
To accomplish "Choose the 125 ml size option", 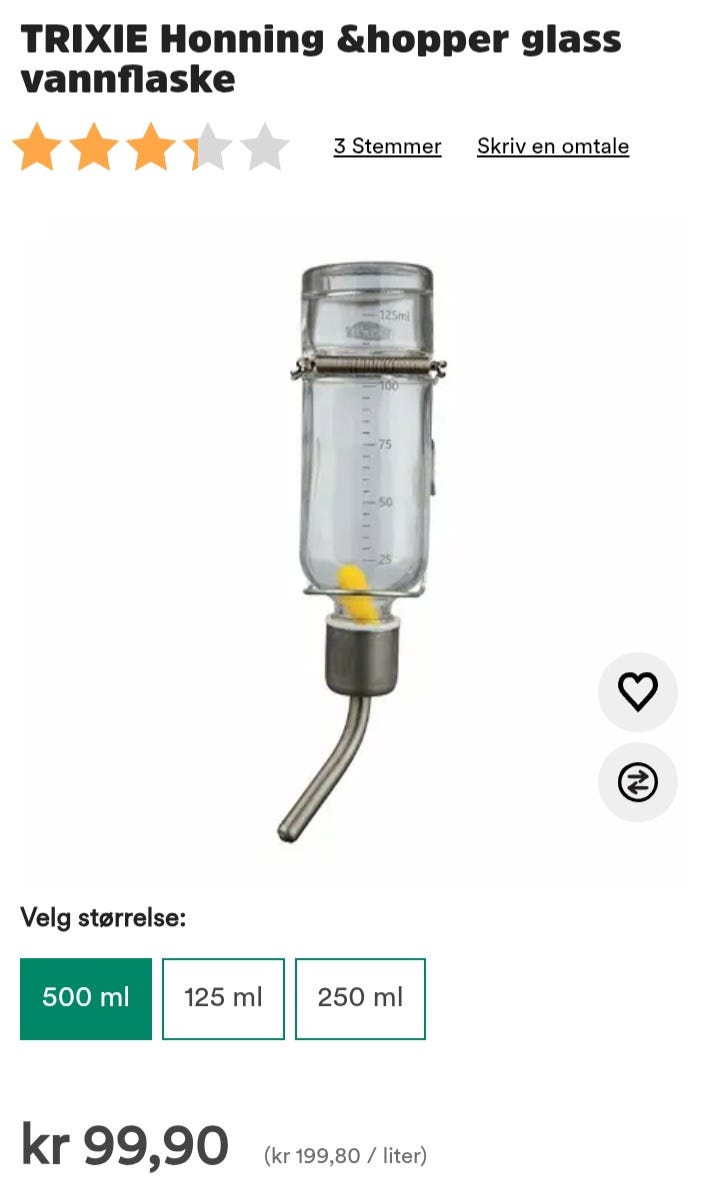I will (x=223, y=999).
